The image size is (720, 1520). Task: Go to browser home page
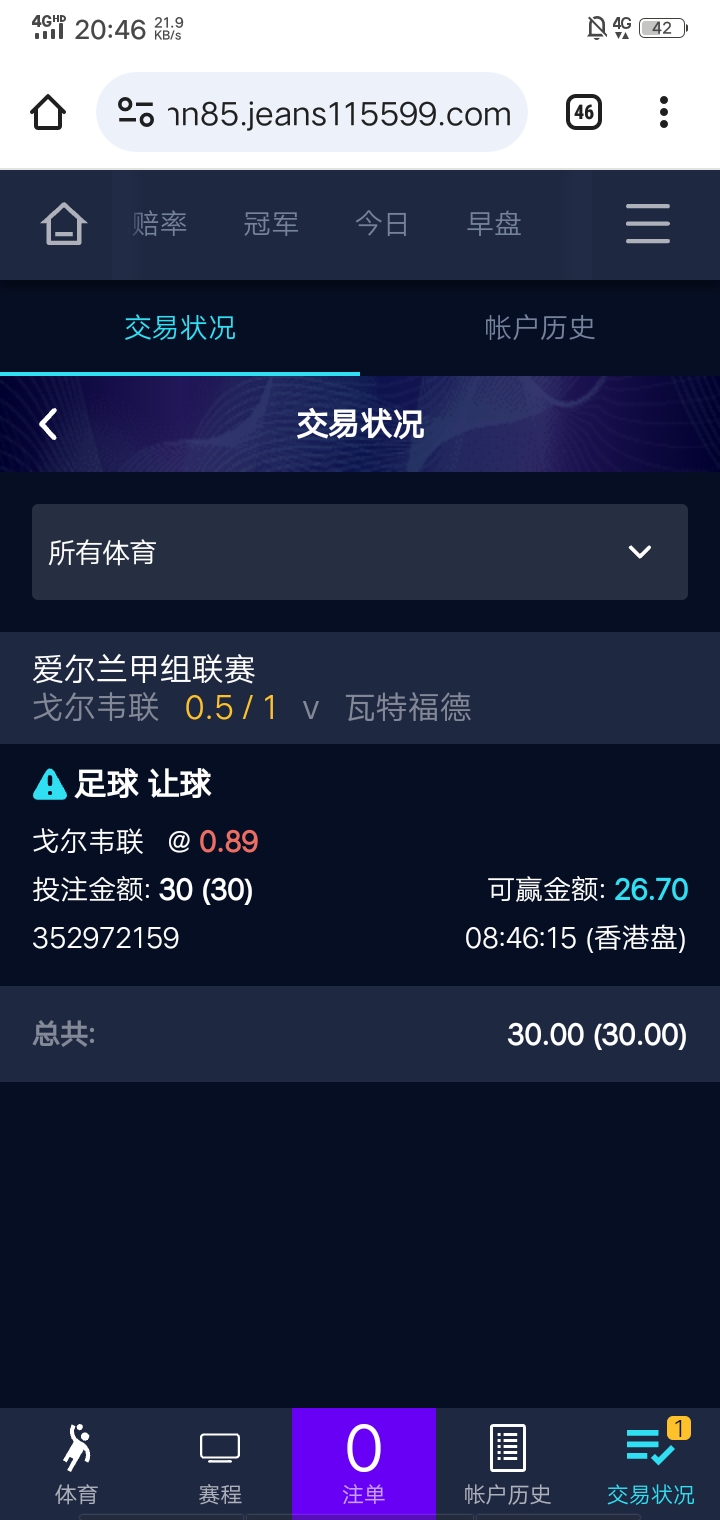48,113
